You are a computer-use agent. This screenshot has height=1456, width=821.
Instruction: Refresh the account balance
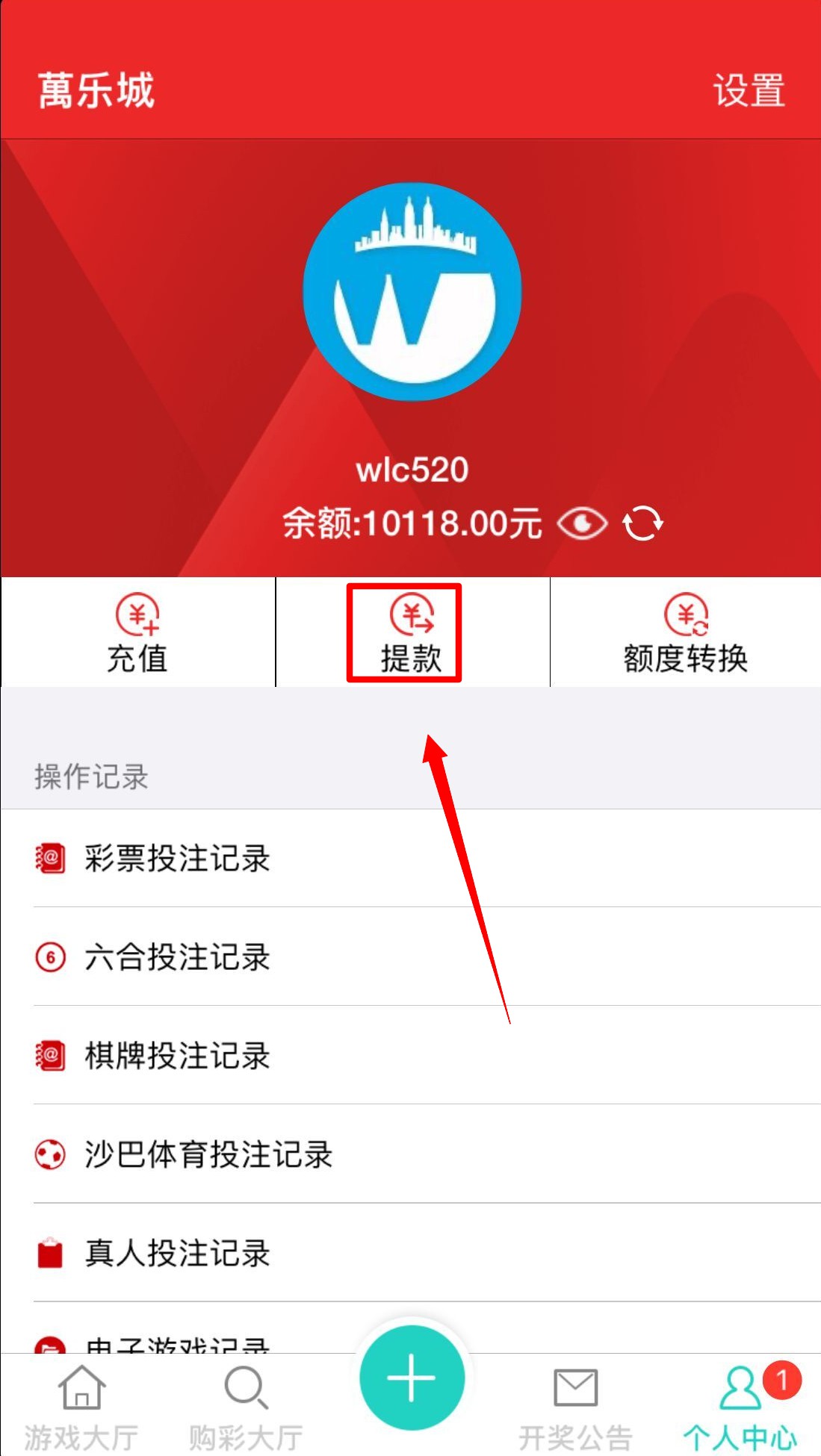pyautogui.click(x=642, y=523)
